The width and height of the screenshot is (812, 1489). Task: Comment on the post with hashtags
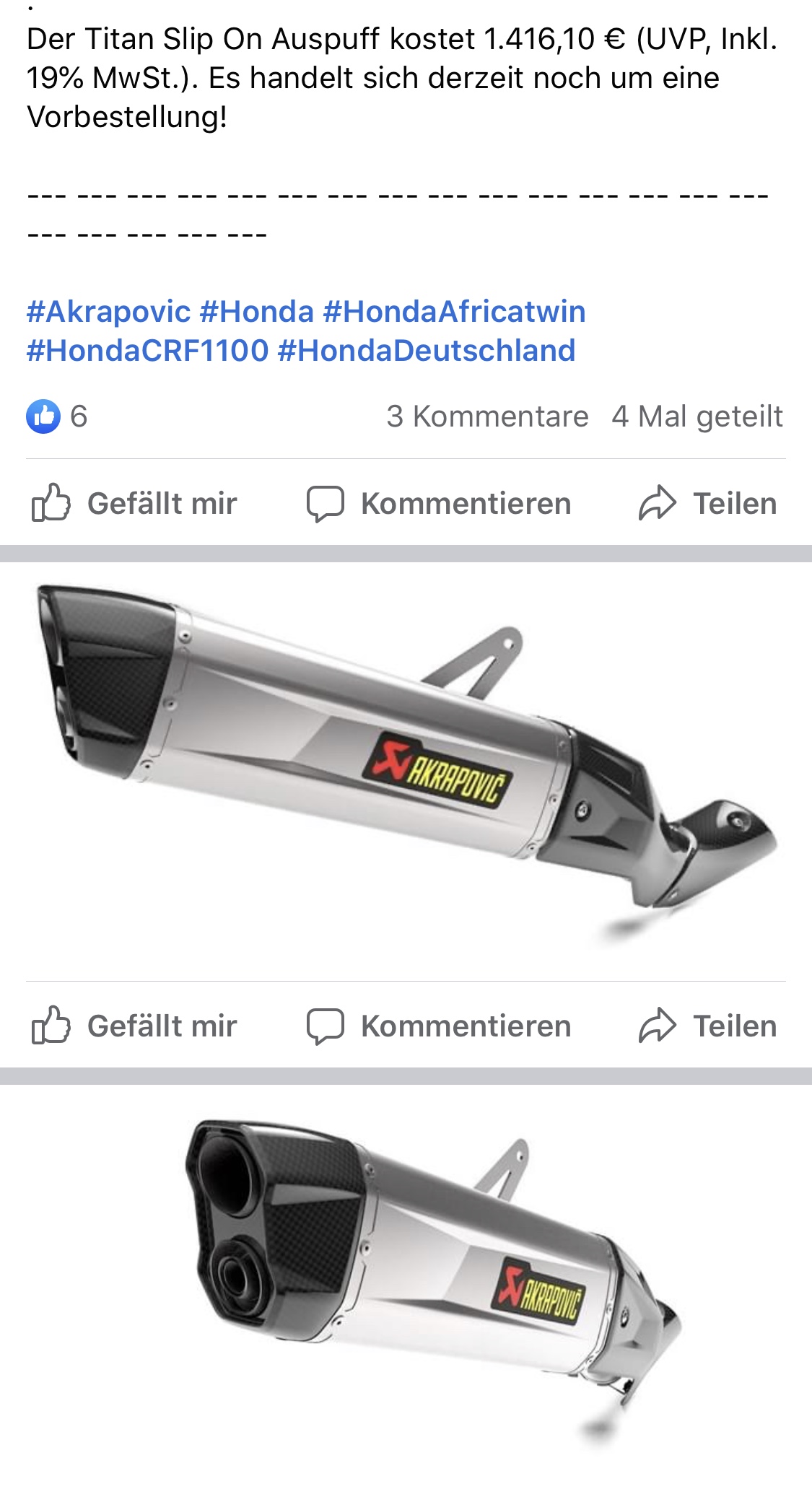pyautogui.click(x=439, y=503)
